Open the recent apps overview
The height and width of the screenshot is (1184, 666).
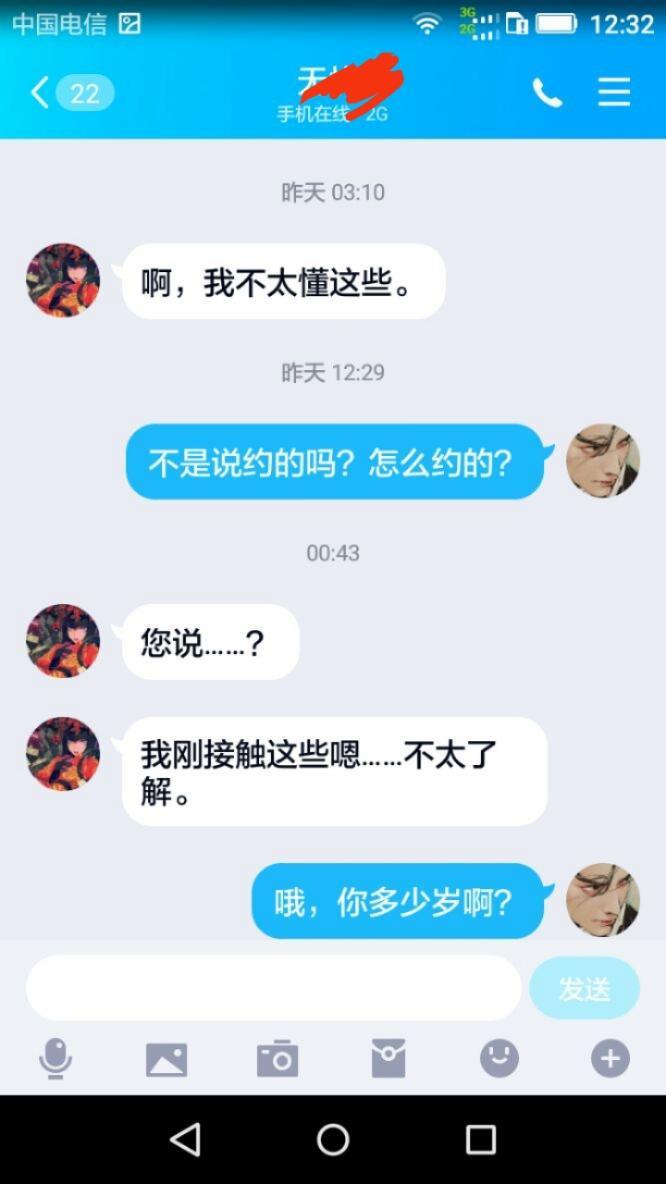tap(481, 1139)
